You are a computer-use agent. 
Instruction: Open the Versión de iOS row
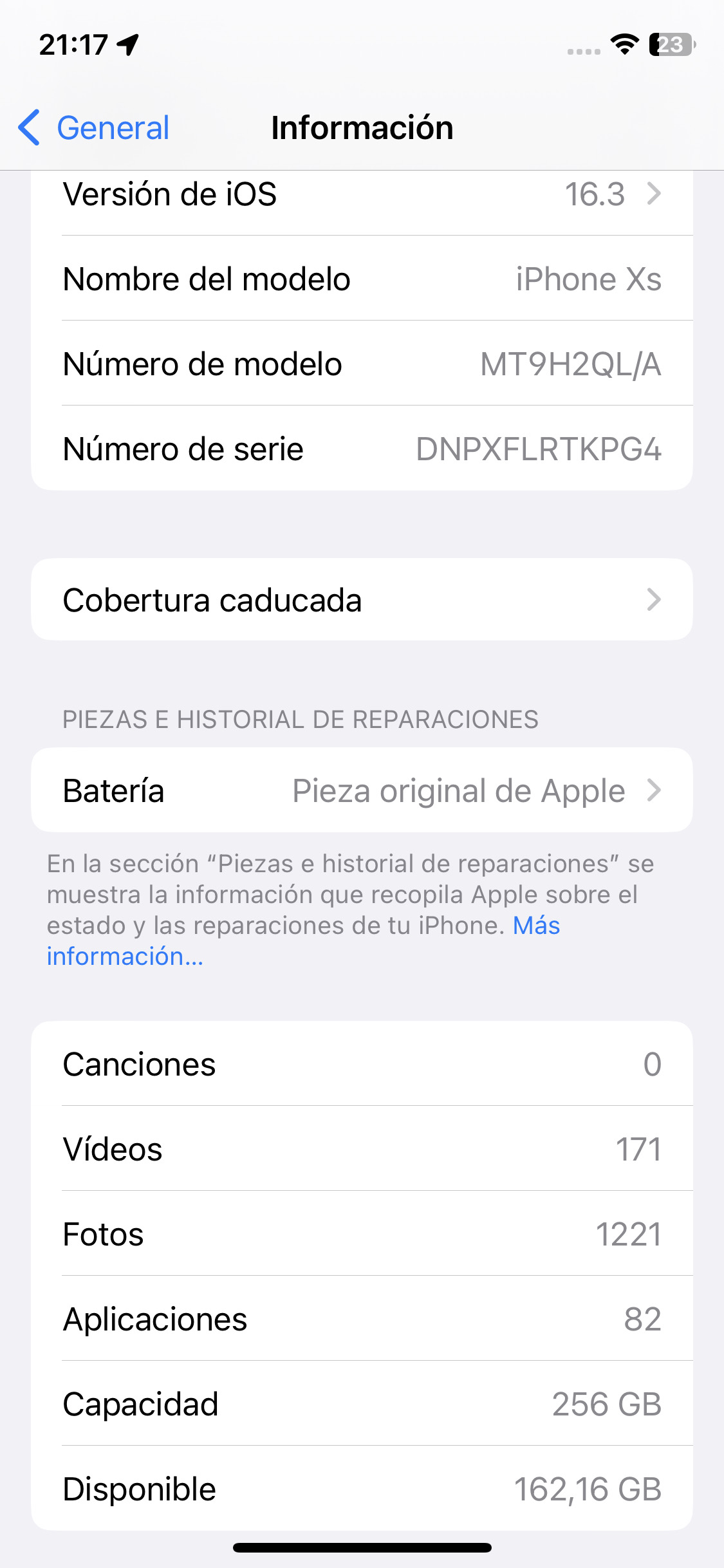362,195
